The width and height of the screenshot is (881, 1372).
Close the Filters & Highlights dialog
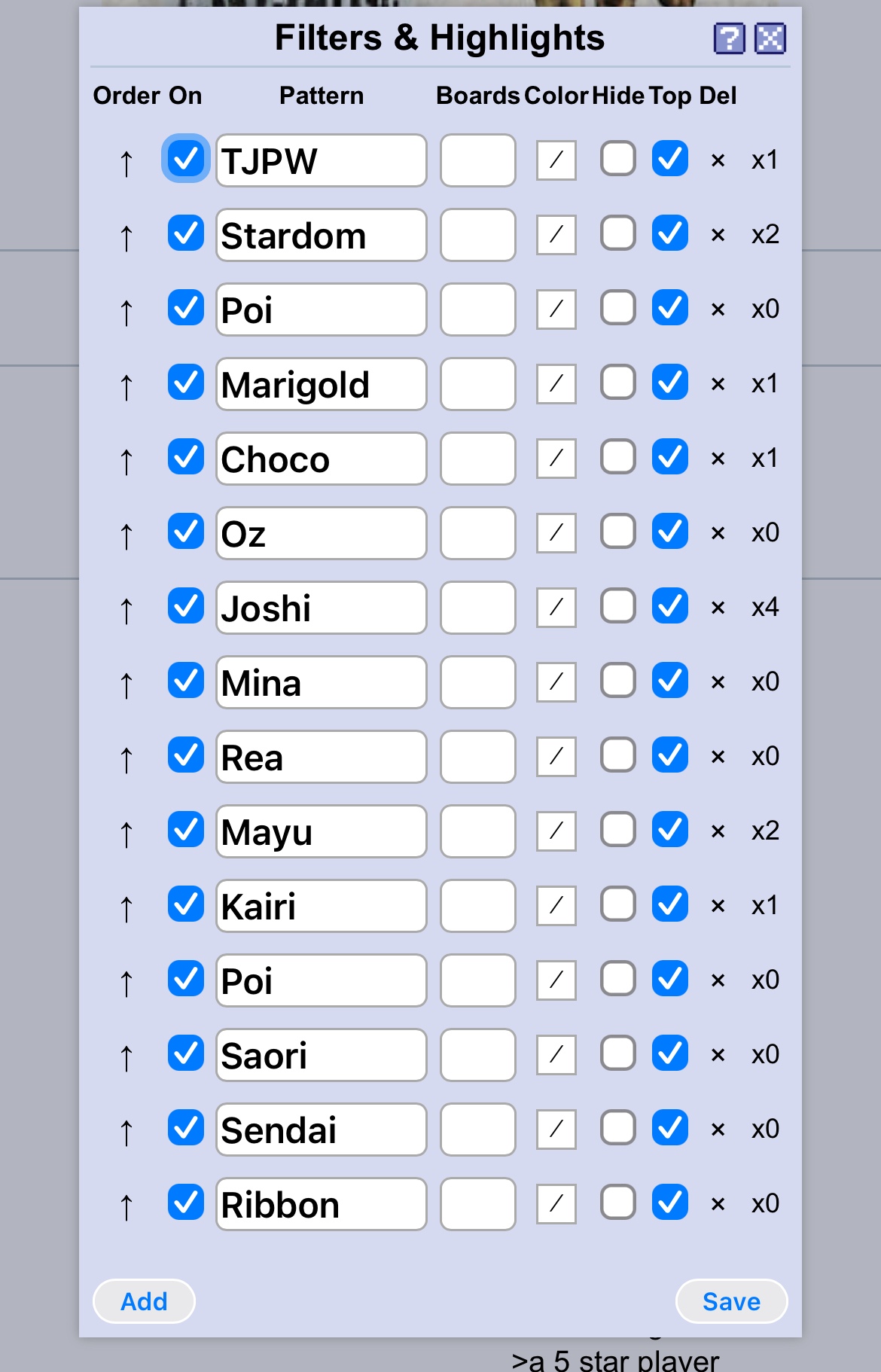[770, 38]
